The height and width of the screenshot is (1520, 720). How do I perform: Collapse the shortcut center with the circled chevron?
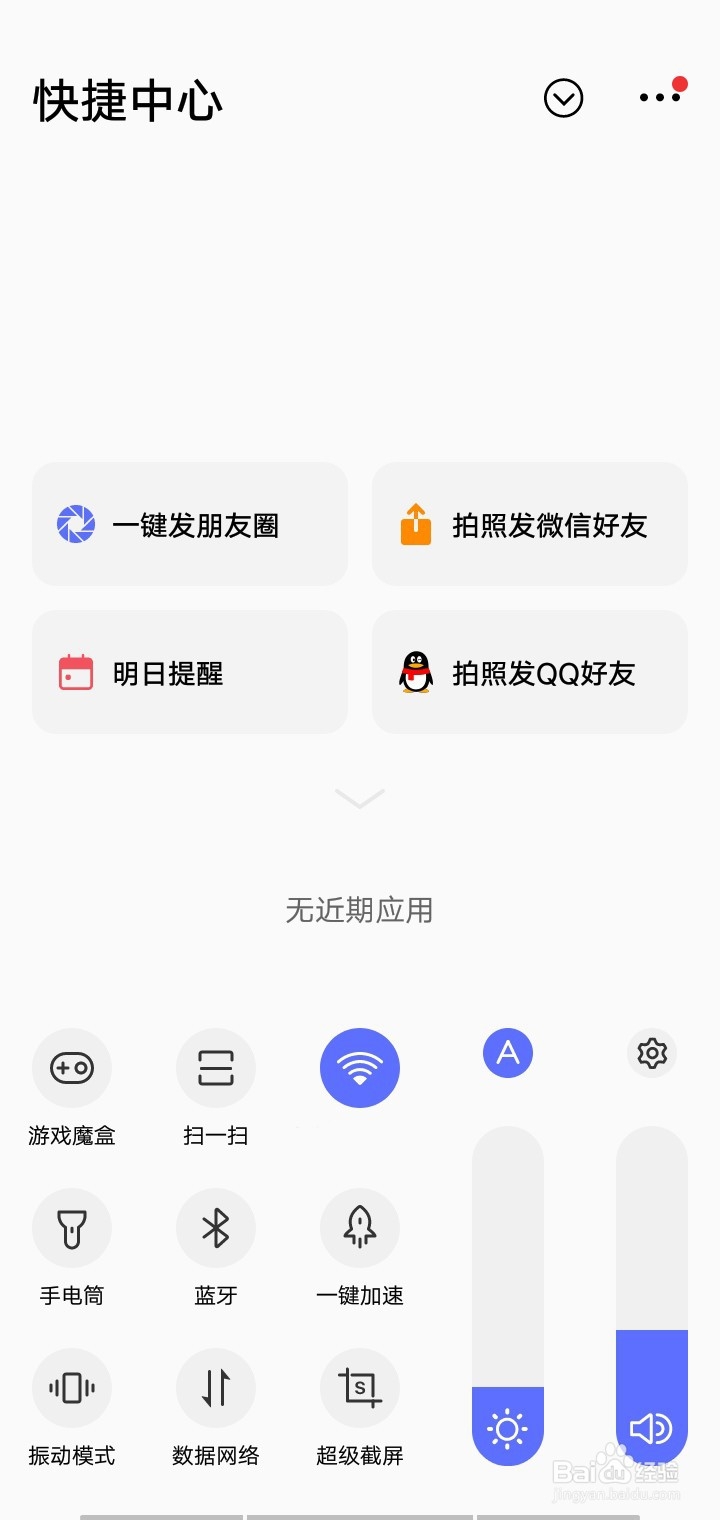click(x=563, y=98)
